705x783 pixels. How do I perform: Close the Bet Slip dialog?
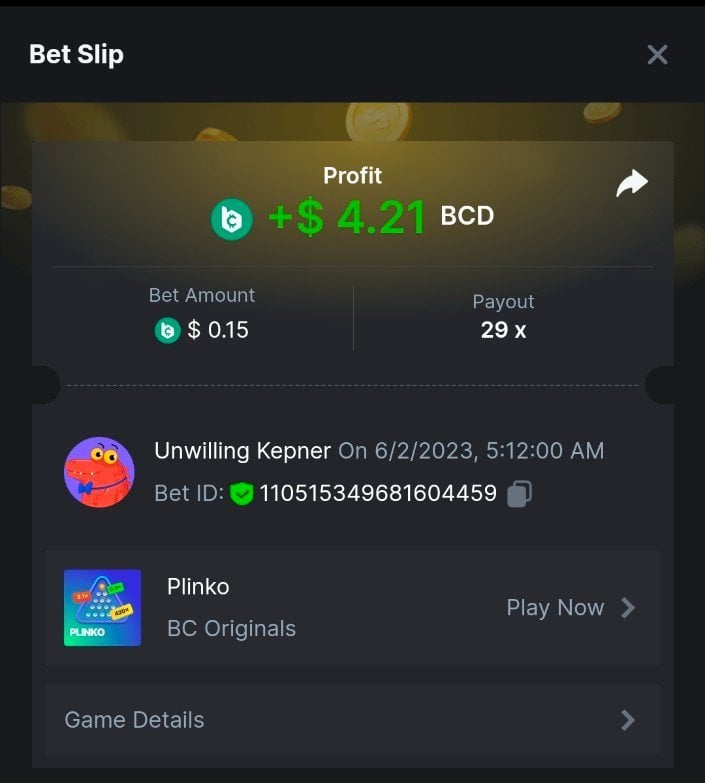[657, 54]
